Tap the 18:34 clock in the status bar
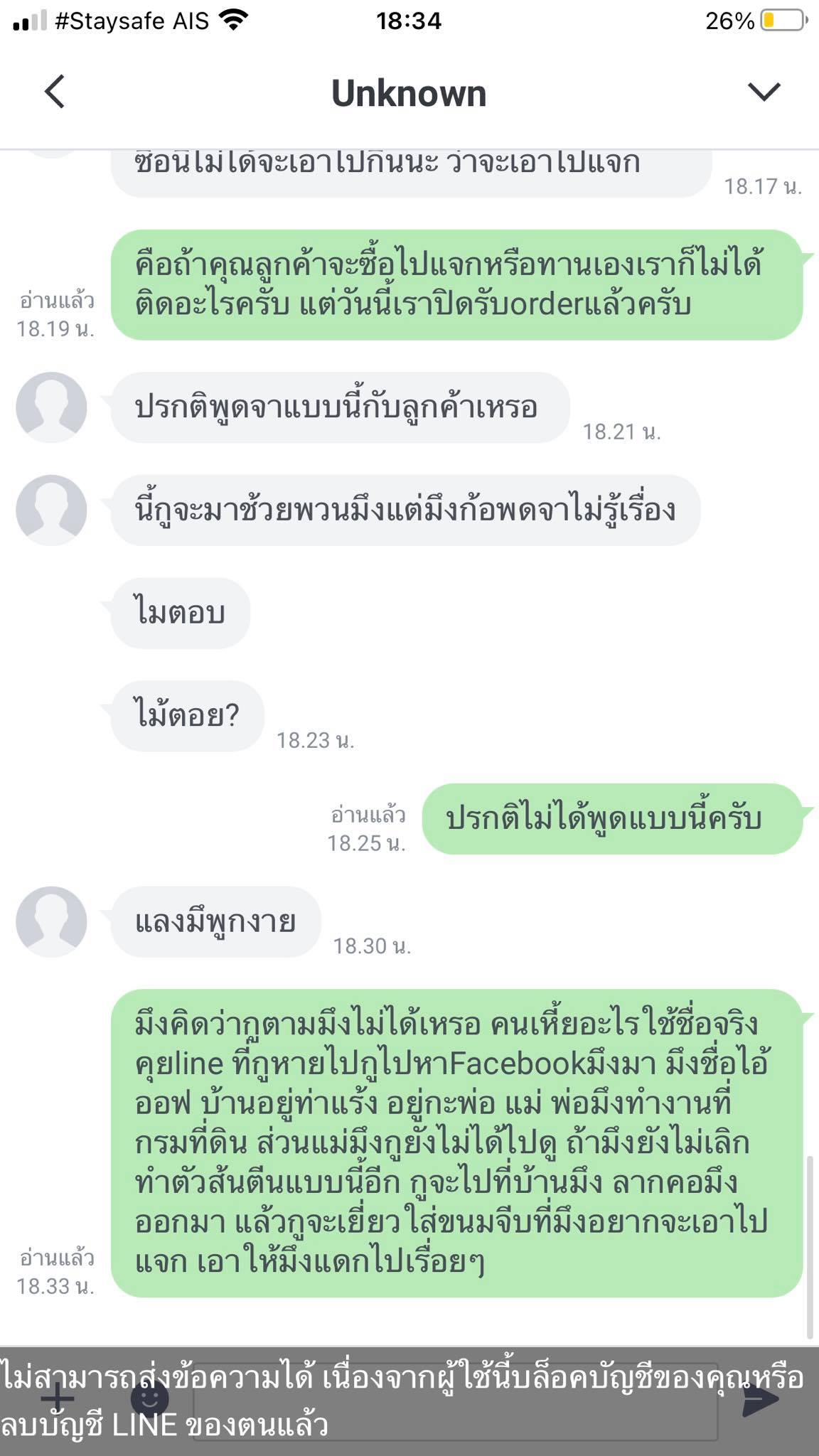Viewport: 819px width, 1456px height. tap(409, 20)
